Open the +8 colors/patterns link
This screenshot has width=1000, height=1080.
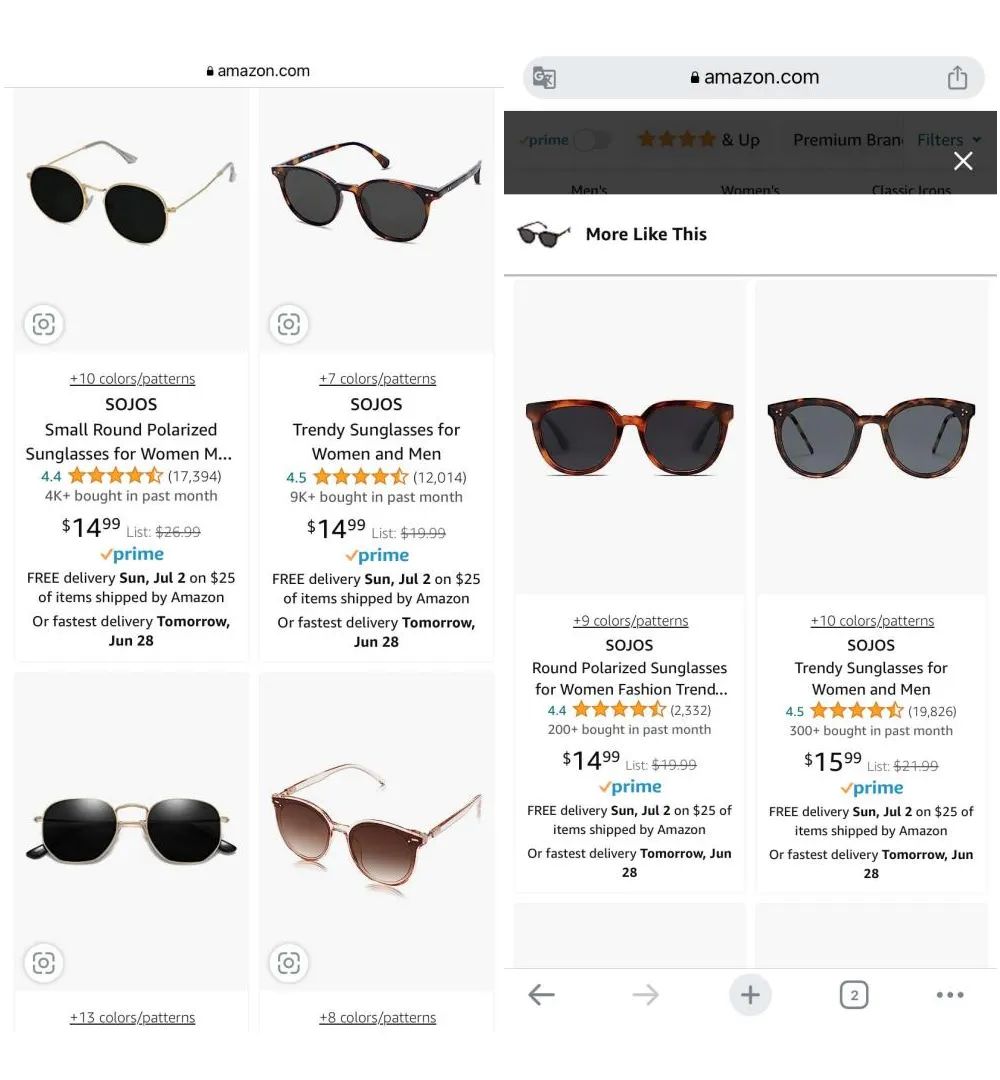(377, 1017)
